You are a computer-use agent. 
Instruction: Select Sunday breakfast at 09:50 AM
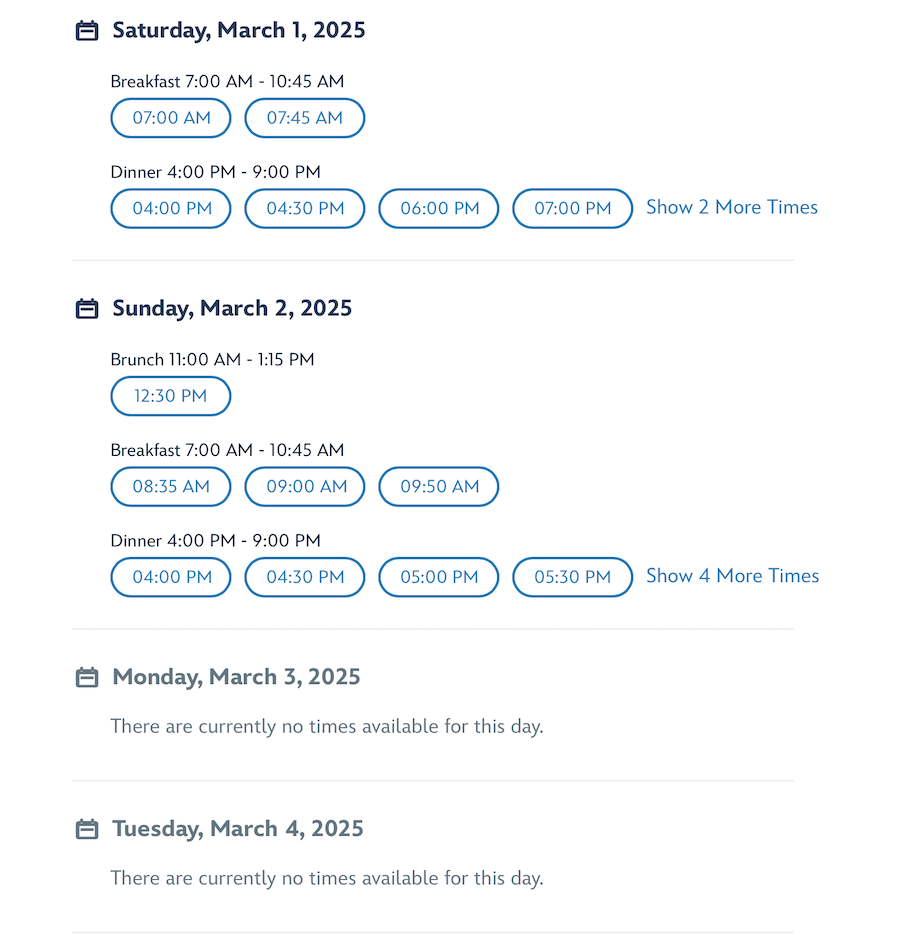click(439, 486)
